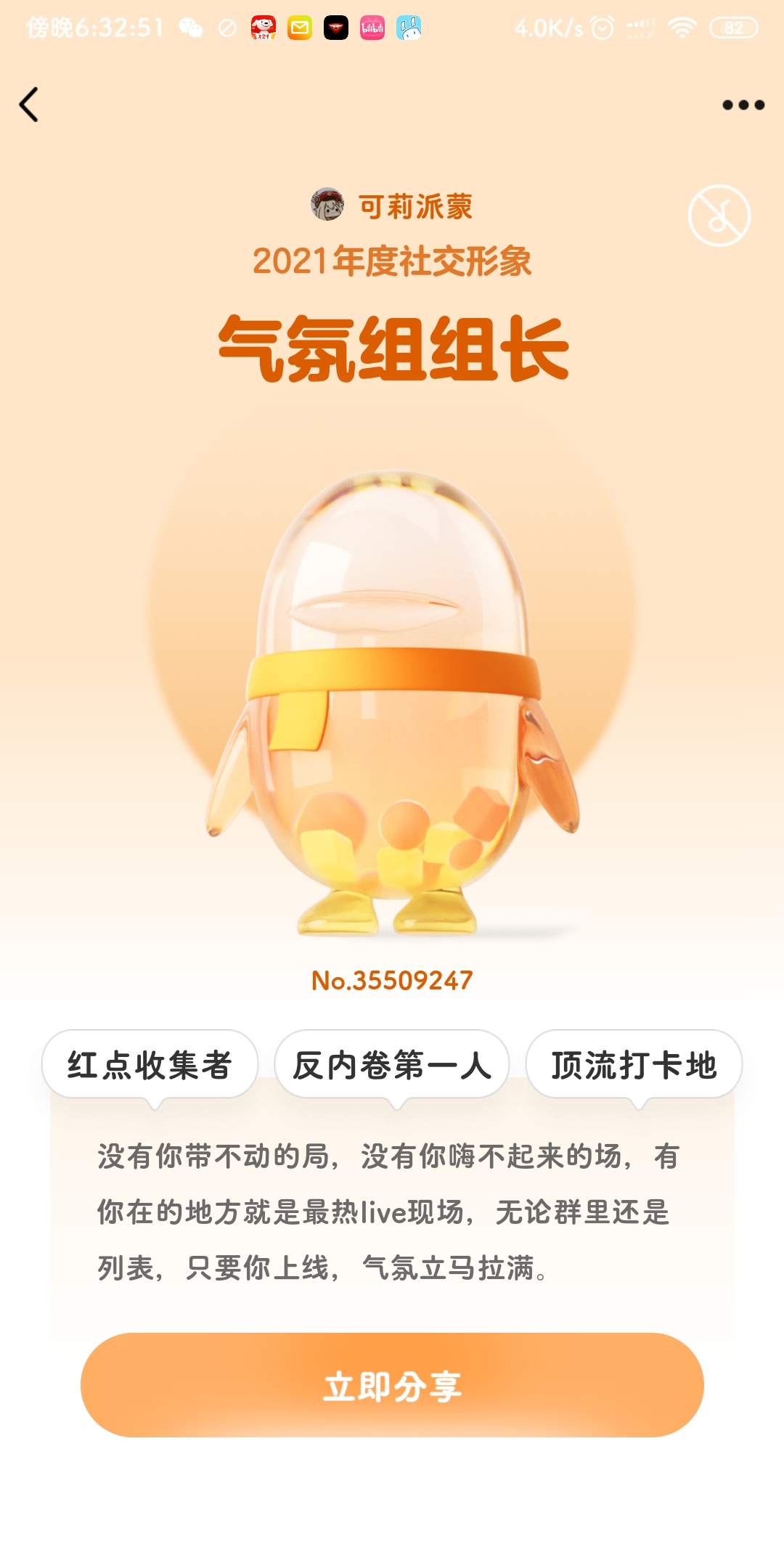Toggle the background music icon
Screen dimensions: 784x1568
[x=719, y=216]
